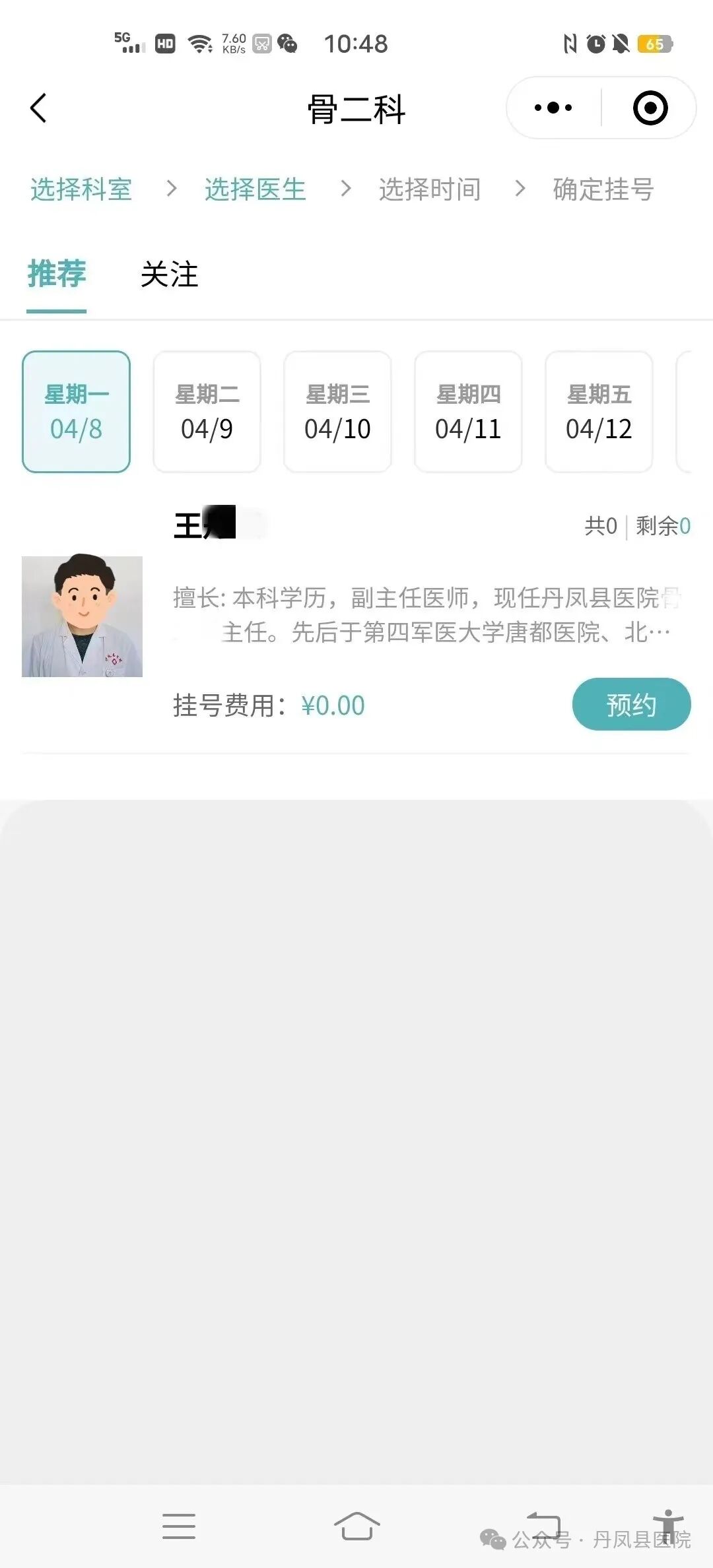Open the mini program more-options menu

point(553,108)
